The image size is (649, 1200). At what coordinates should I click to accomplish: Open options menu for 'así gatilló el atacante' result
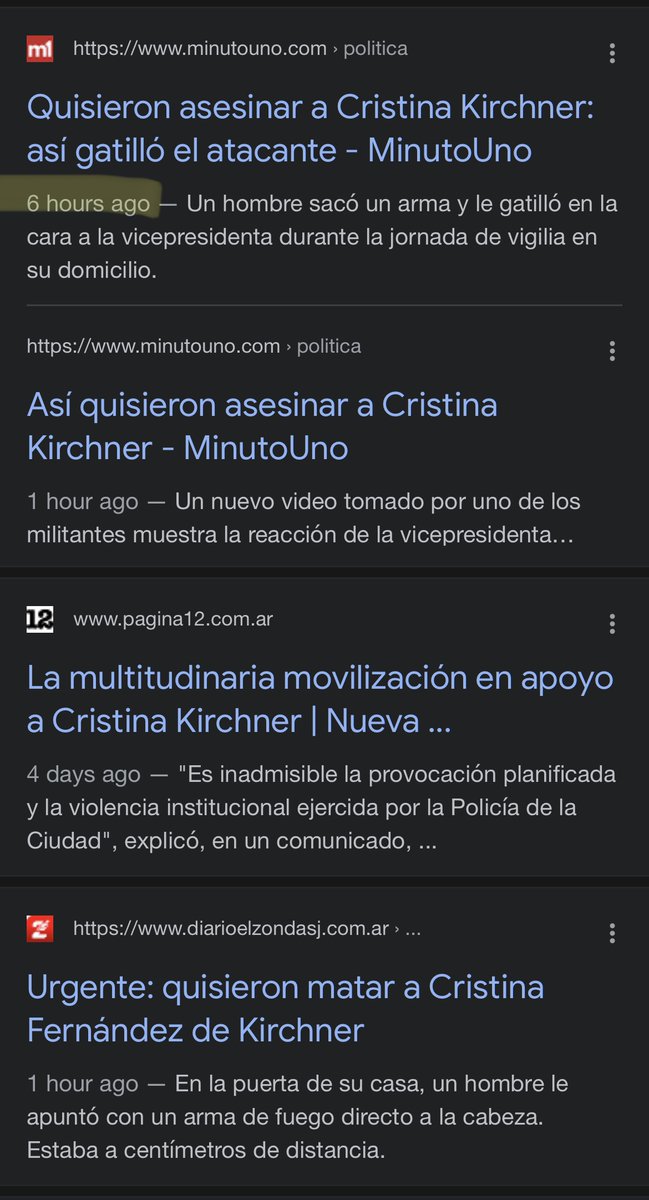[x=612, y=53]
